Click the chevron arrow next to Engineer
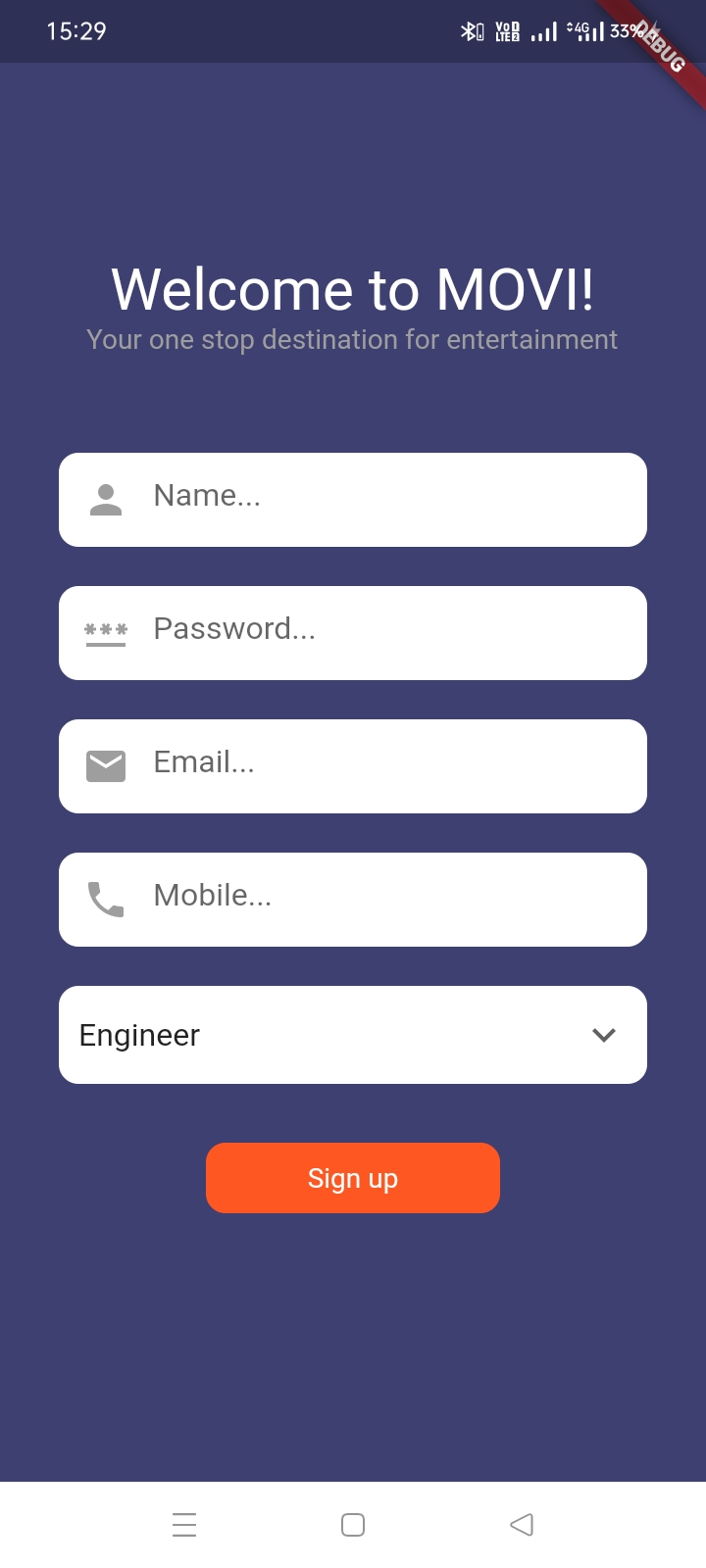The height and width of the screenshot is (1568, 706). point(604,1034)
